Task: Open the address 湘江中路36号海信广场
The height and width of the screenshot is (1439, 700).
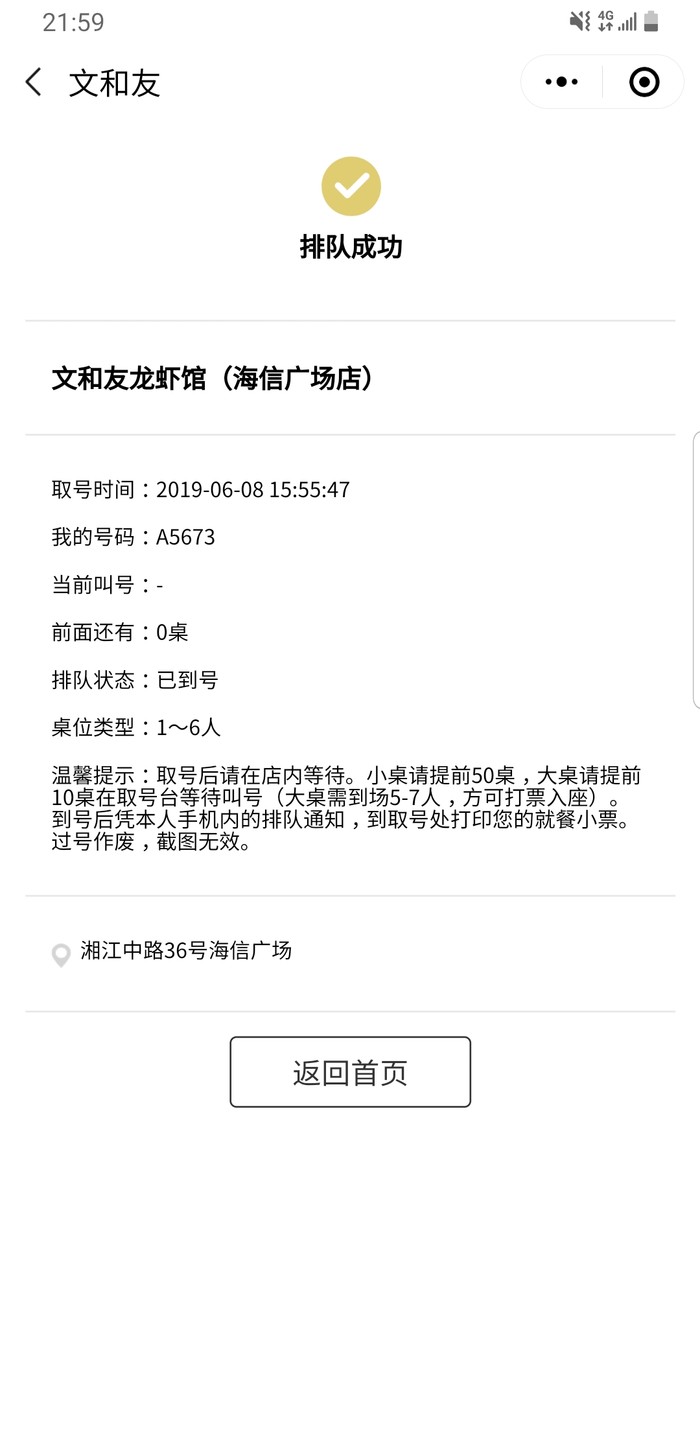Action: (x=186, y=951)
